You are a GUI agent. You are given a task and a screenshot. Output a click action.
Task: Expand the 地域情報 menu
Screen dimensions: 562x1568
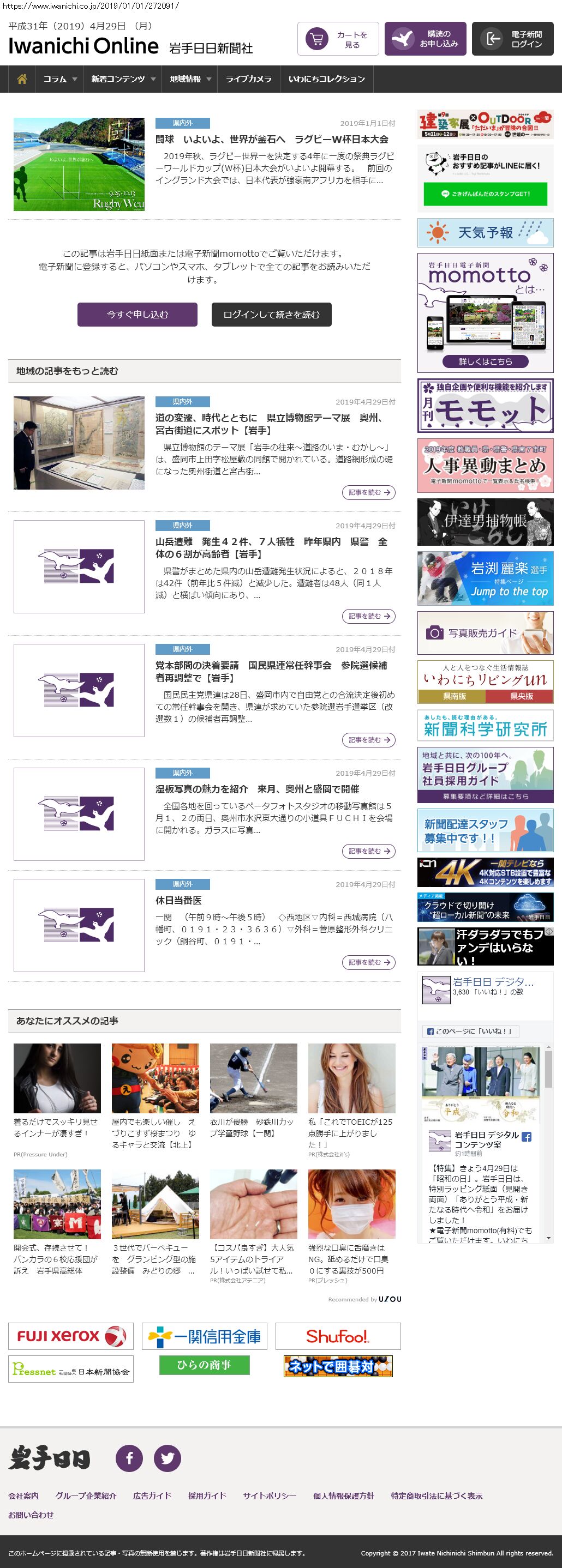(190, 79)
